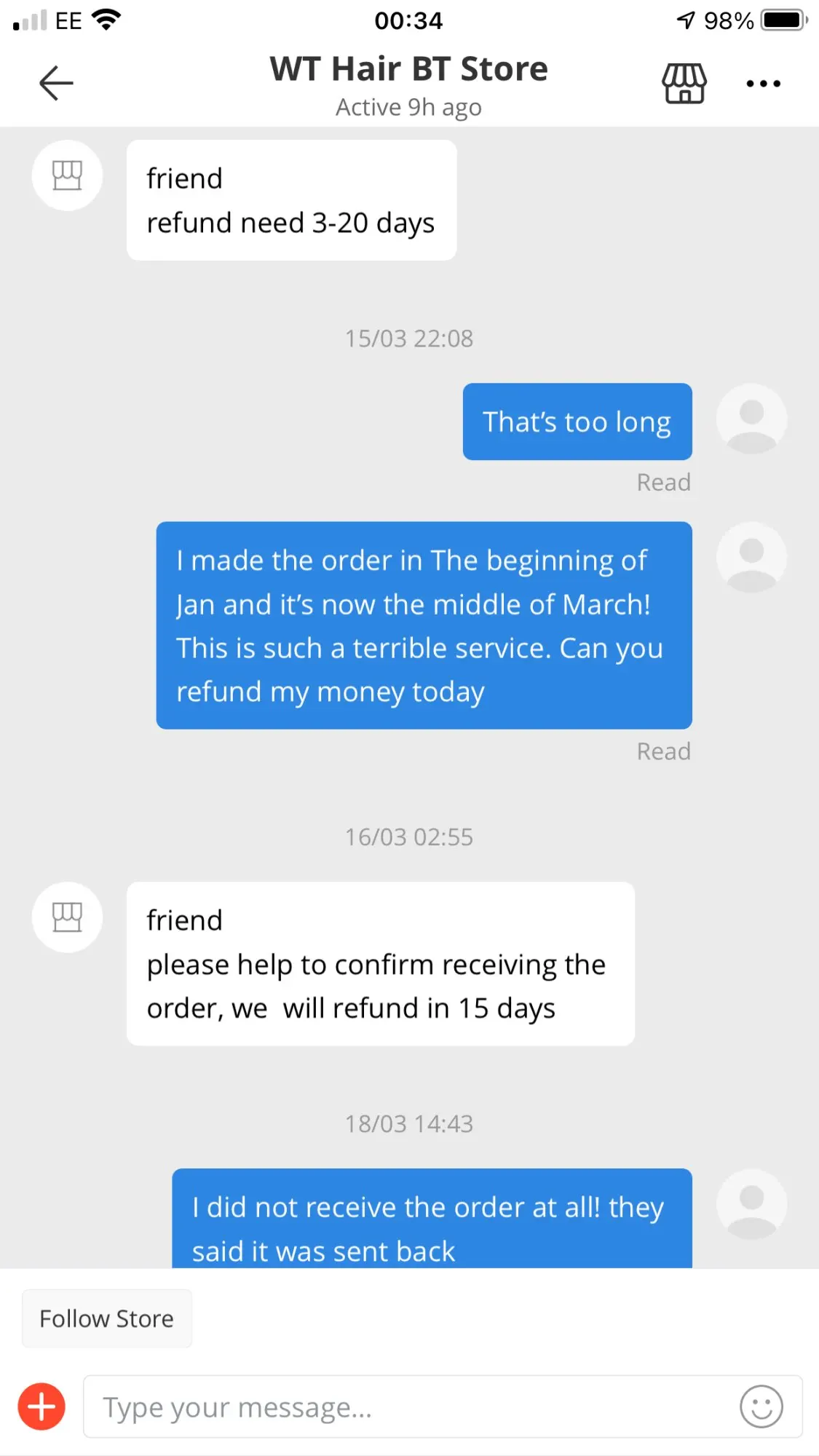This screenshot has height=1456, width=819.
Task: Go back from the WT Hair BT Store chat
Action: [56, 82]
